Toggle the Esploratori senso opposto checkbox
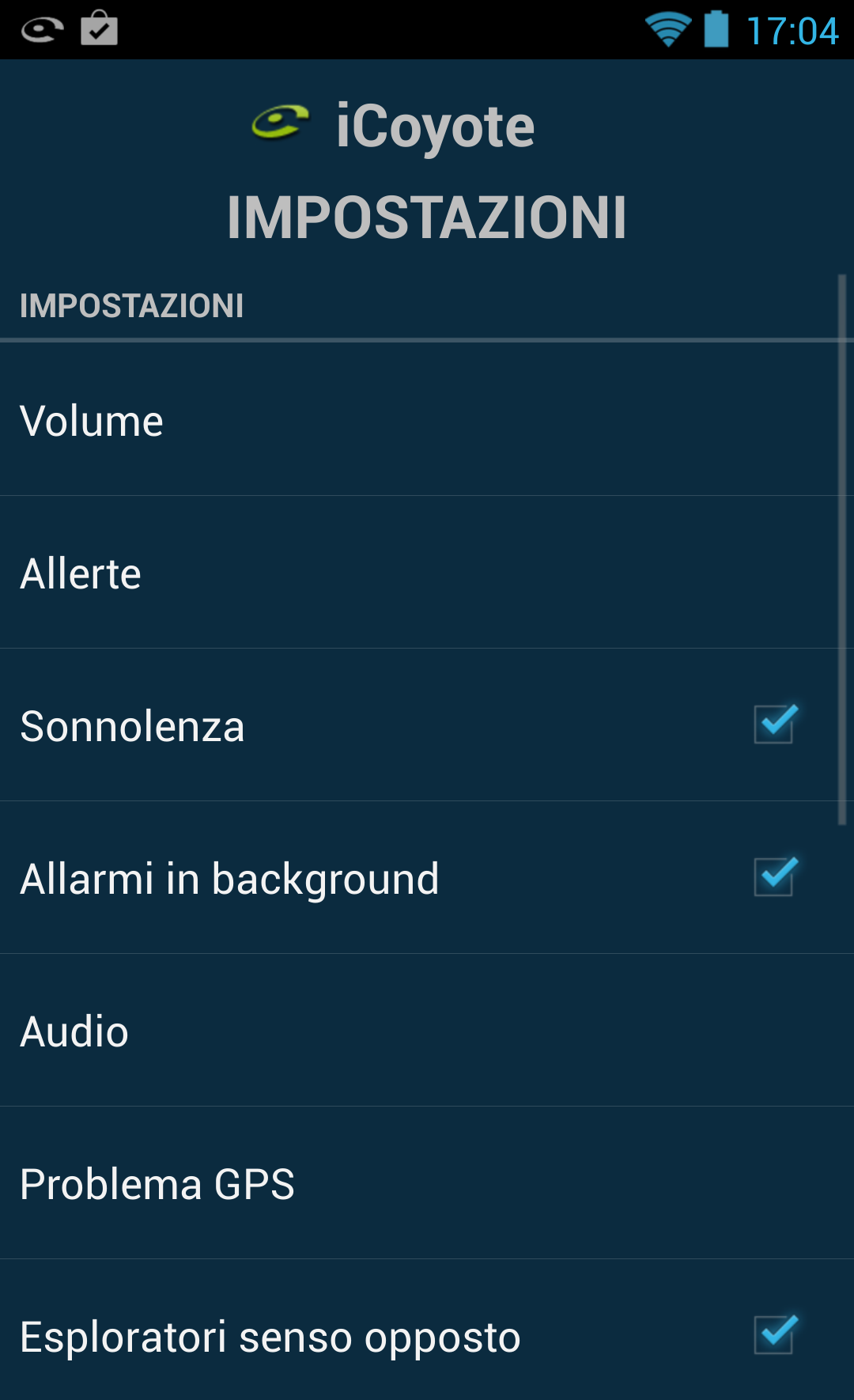The height and width of the screenshot is (1400, 854). pos(775,1335)
